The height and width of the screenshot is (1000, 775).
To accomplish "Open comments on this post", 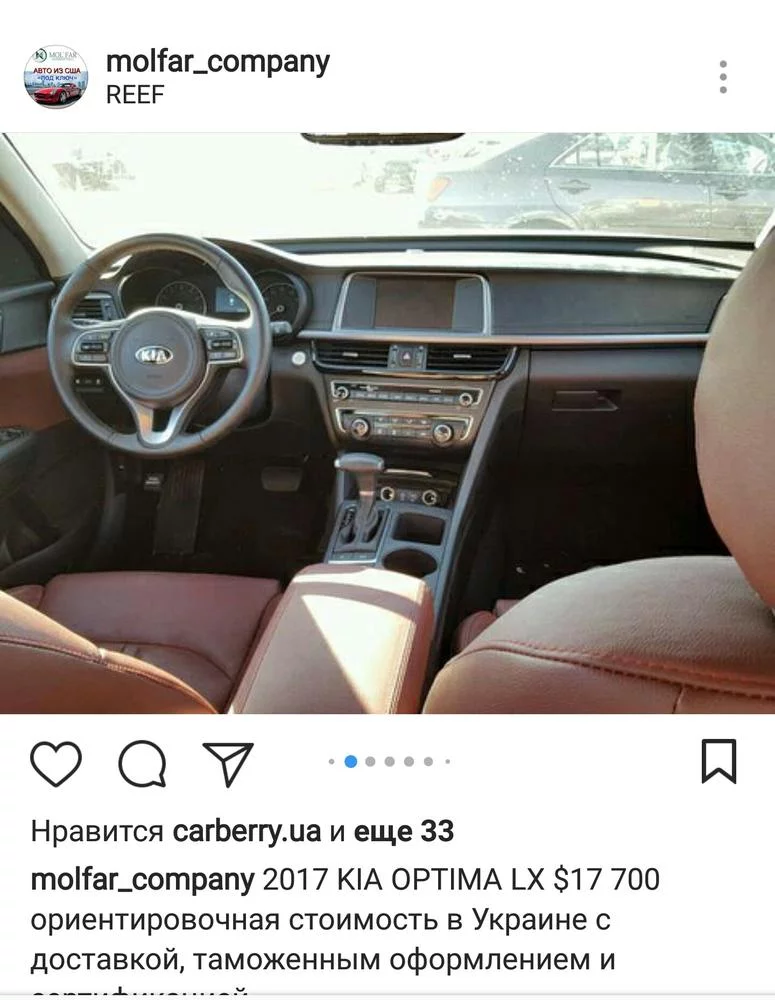I will pyautogui.click(x=142, y=763).
